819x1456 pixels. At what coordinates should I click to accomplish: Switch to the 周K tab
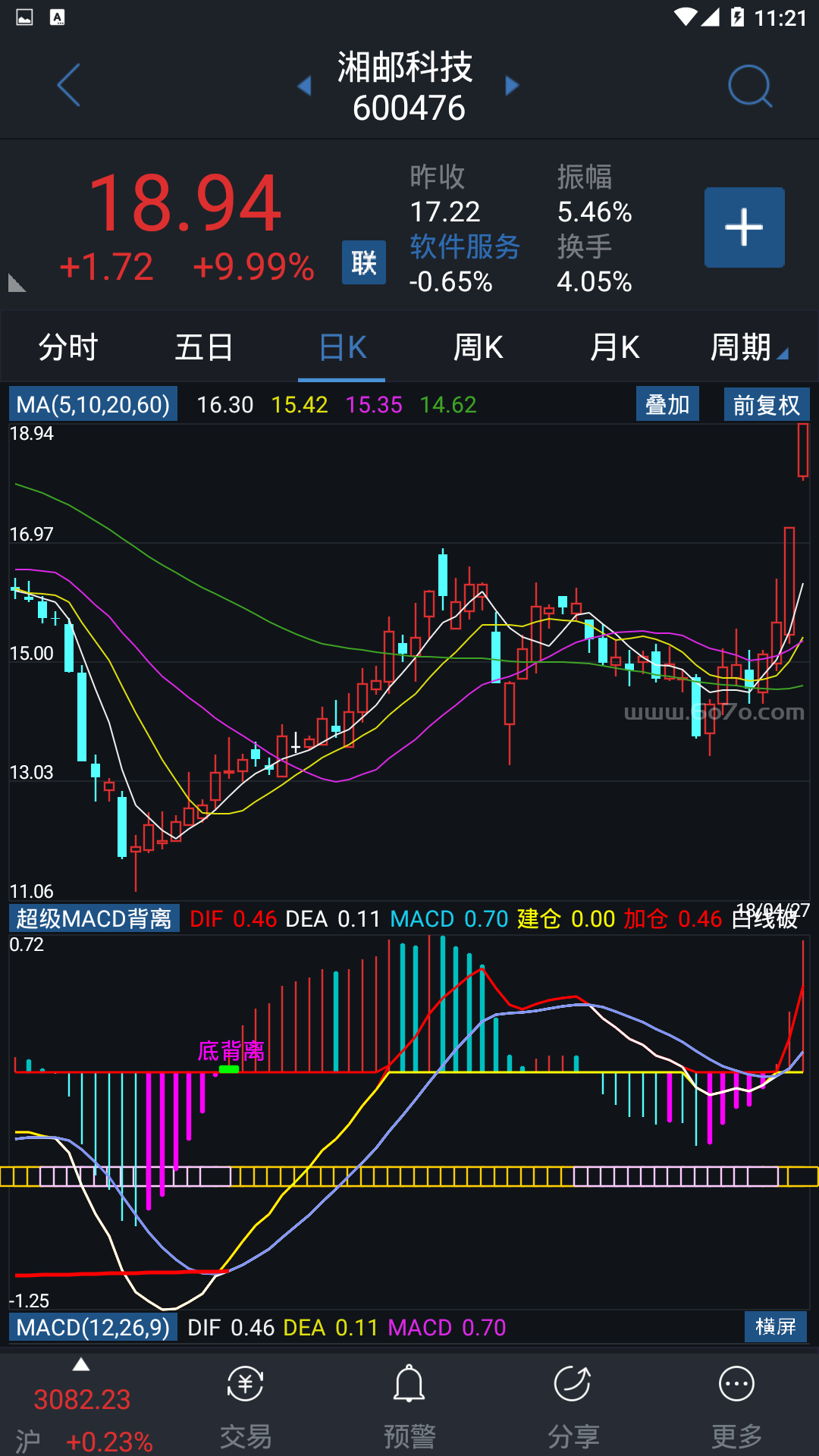coord(478,347)
